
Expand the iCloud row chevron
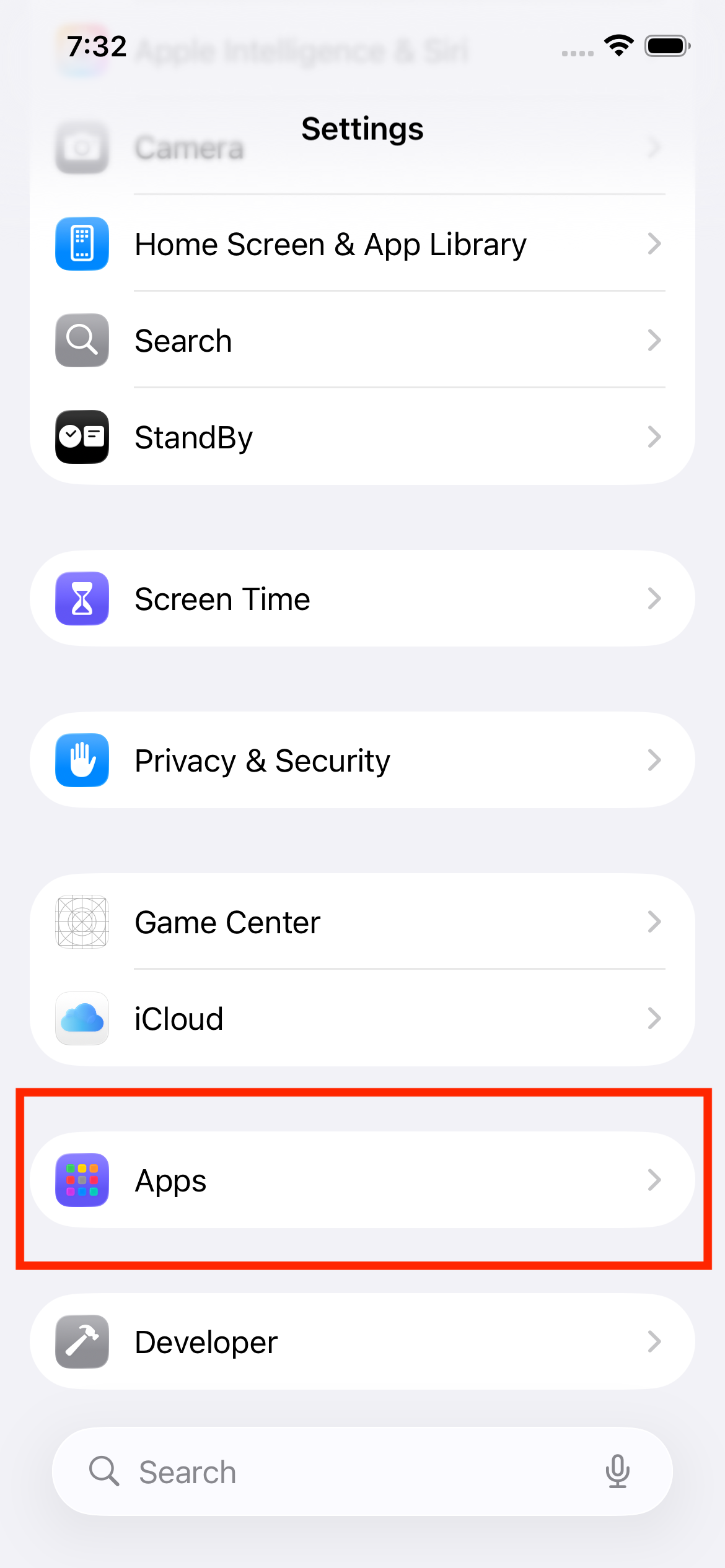click(655, 1018)
